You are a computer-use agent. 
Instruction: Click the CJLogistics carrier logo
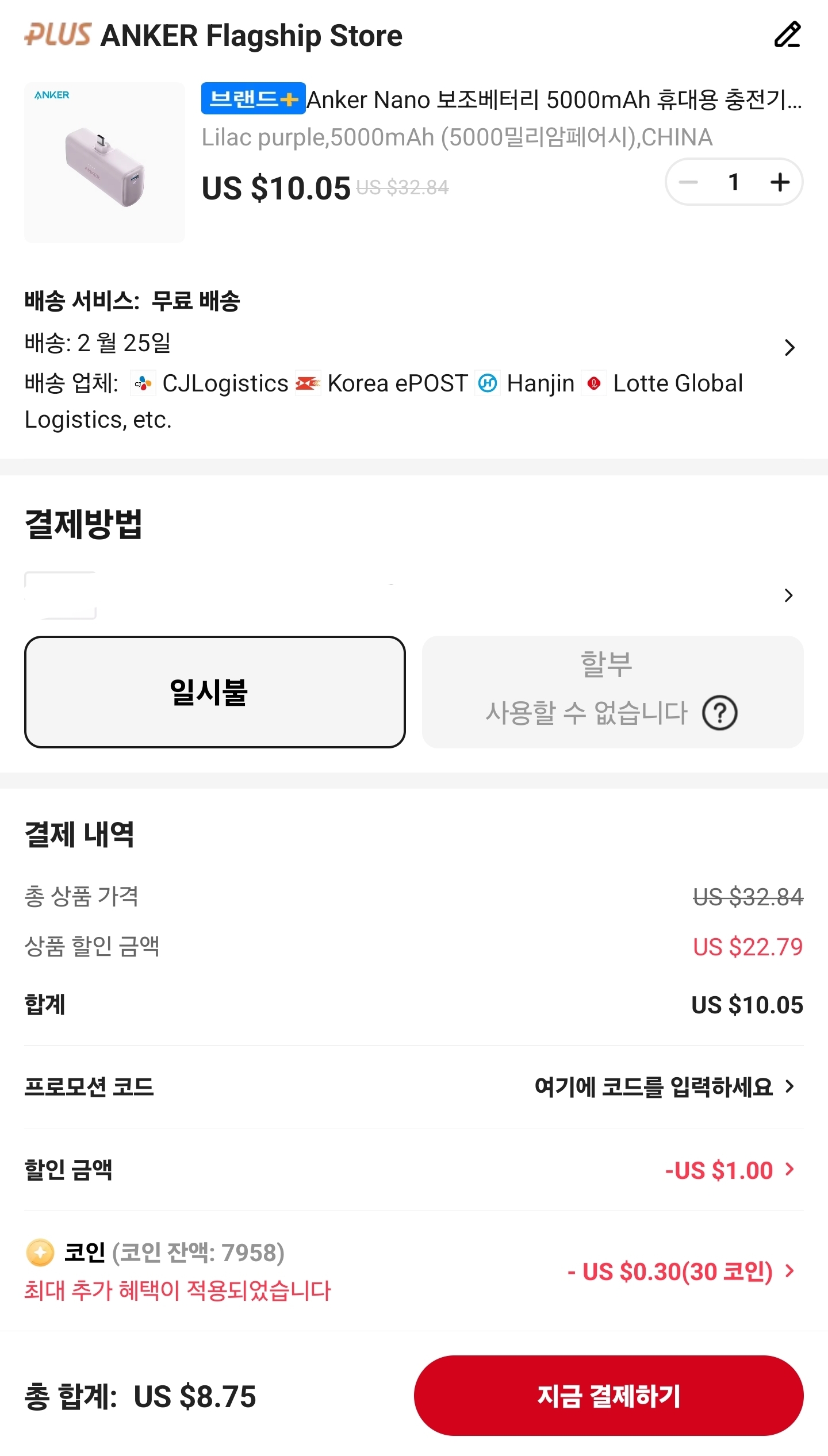tap(144, 383)
